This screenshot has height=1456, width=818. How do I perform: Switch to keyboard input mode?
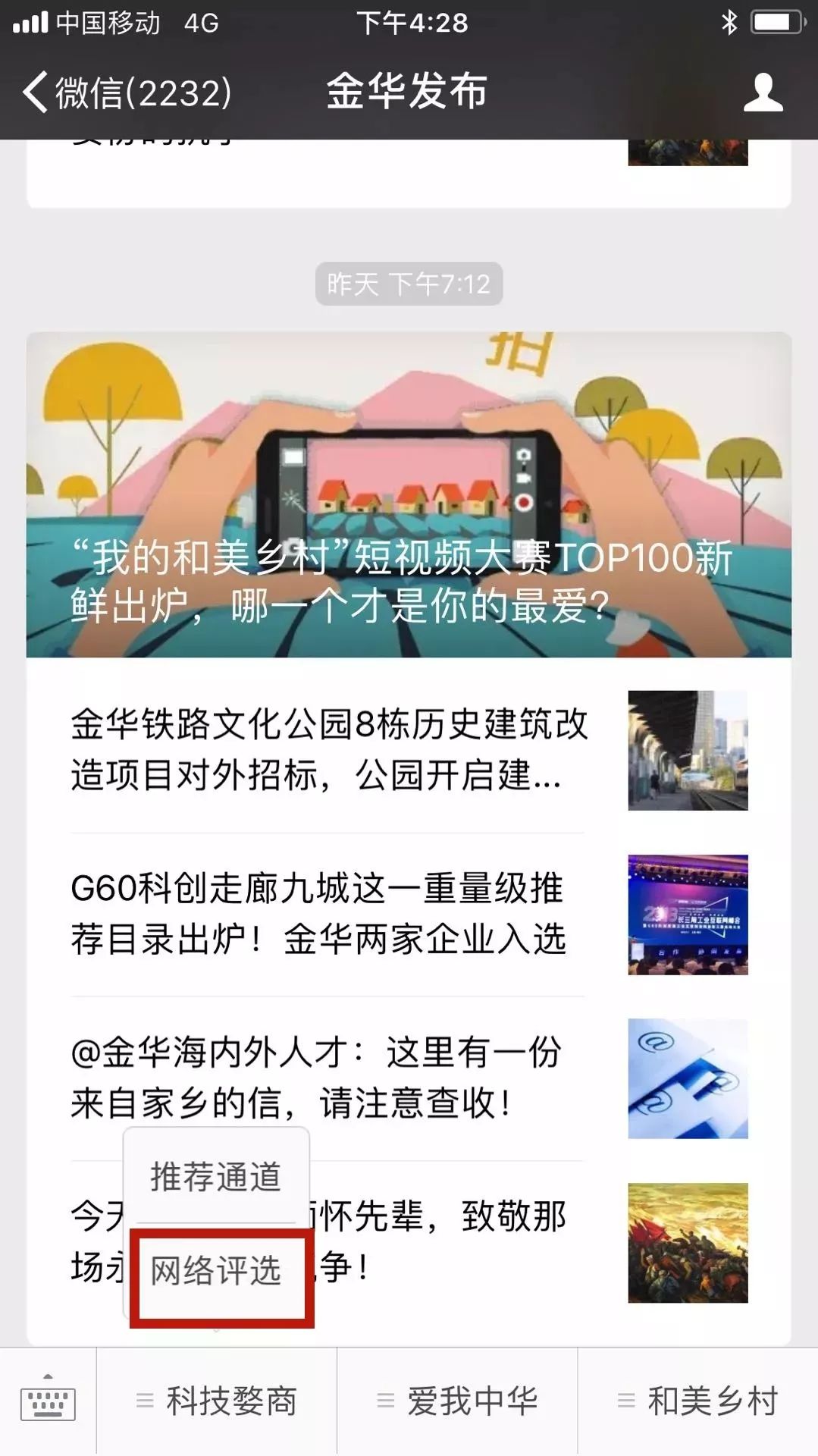(48, 1402)
